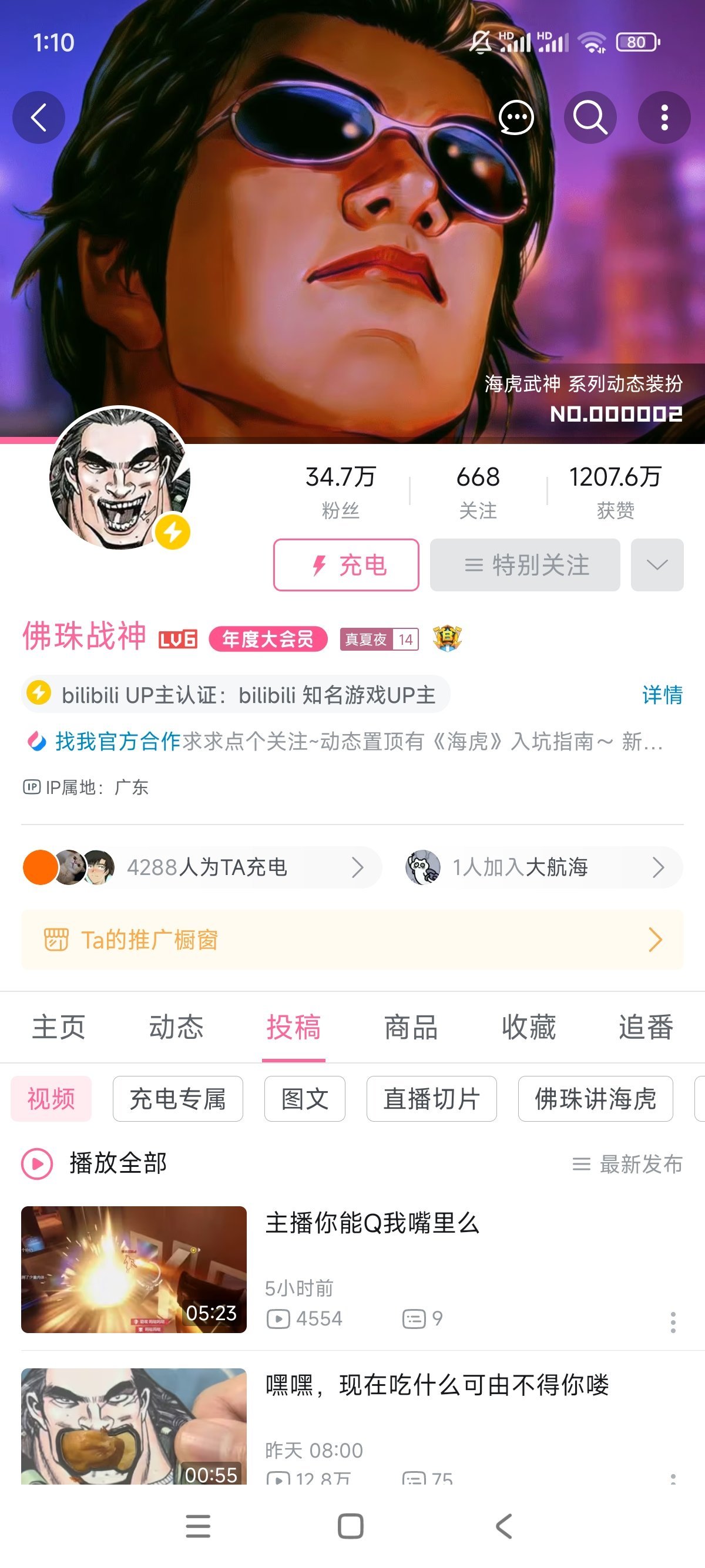Open the video 主播你能Q我嘴里么
This screenshot has width=705, height=1568.
coord(372,1223)
